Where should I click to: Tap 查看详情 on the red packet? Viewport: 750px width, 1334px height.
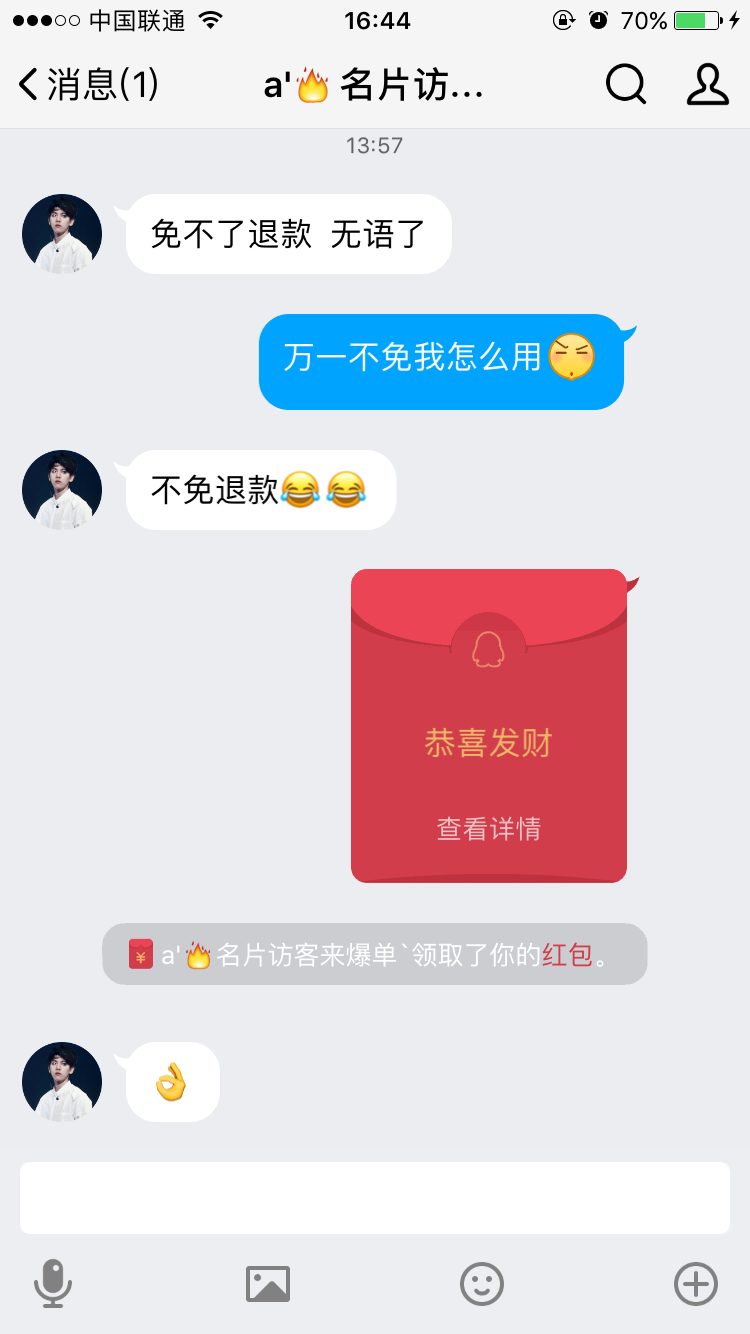coord(489,828)
